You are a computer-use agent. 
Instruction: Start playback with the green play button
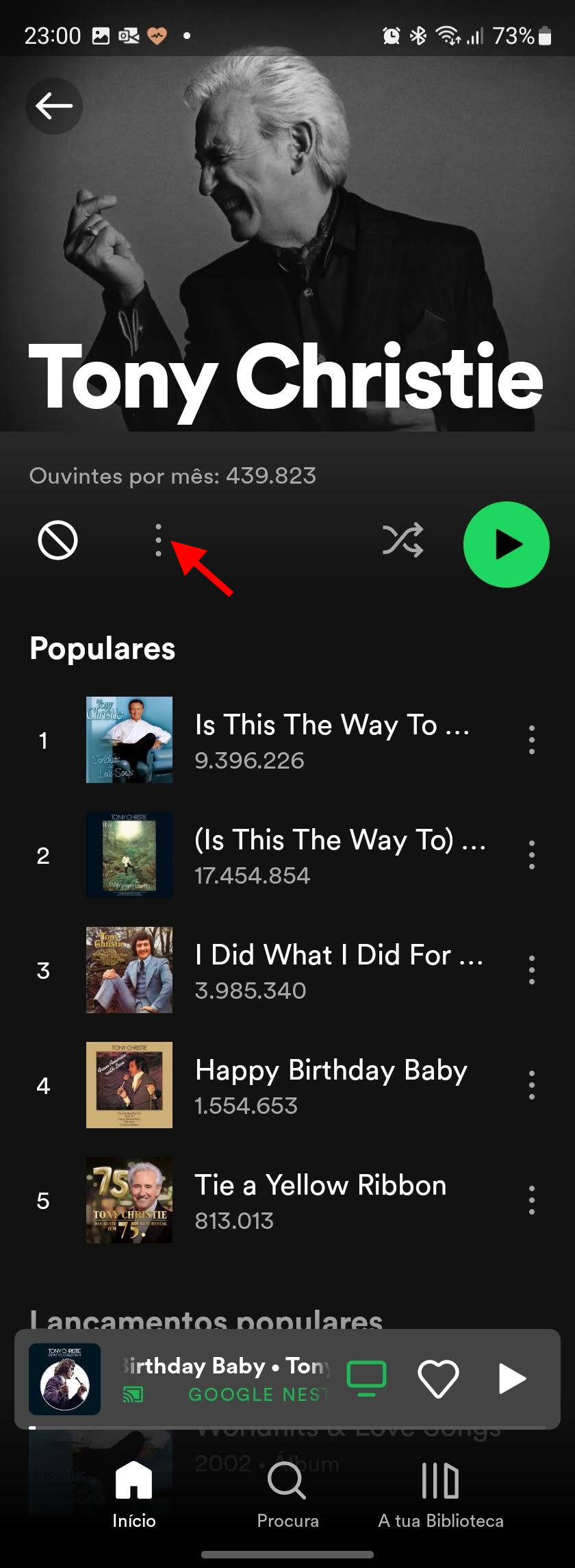[x=506, y=545]
